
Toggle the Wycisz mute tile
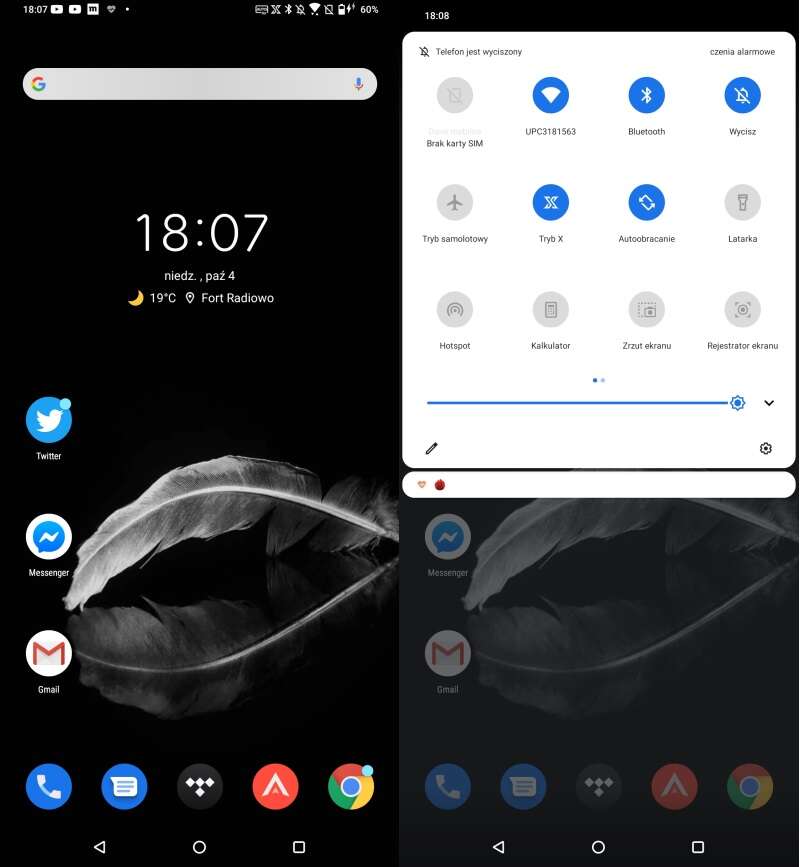tap(742, 96)
